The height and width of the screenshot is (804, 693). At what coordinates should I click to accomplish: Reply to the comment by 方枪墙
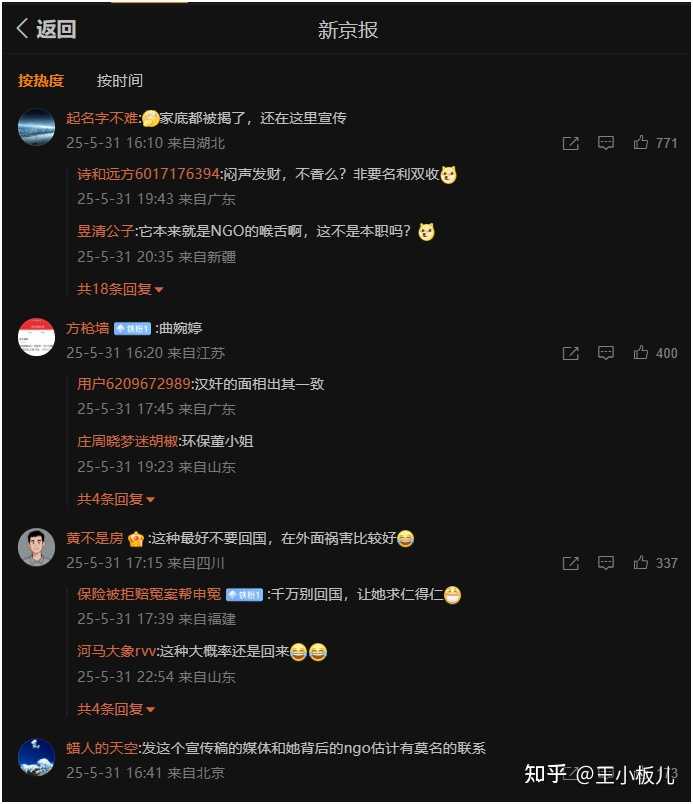[605, 353]
